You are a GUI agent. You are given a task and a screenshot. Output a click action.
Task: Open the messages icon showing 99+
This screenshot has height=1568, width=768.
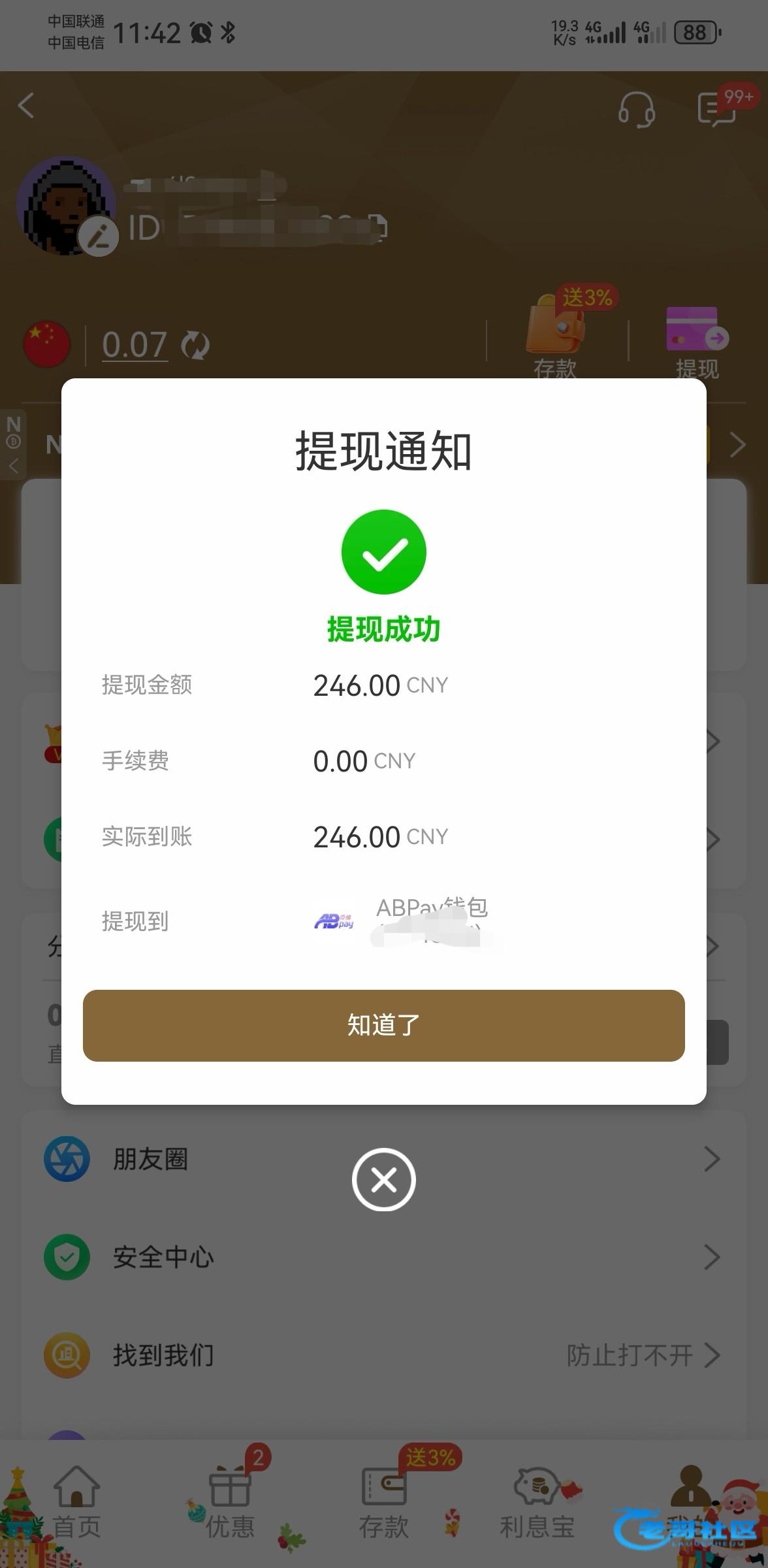[717, 108]
